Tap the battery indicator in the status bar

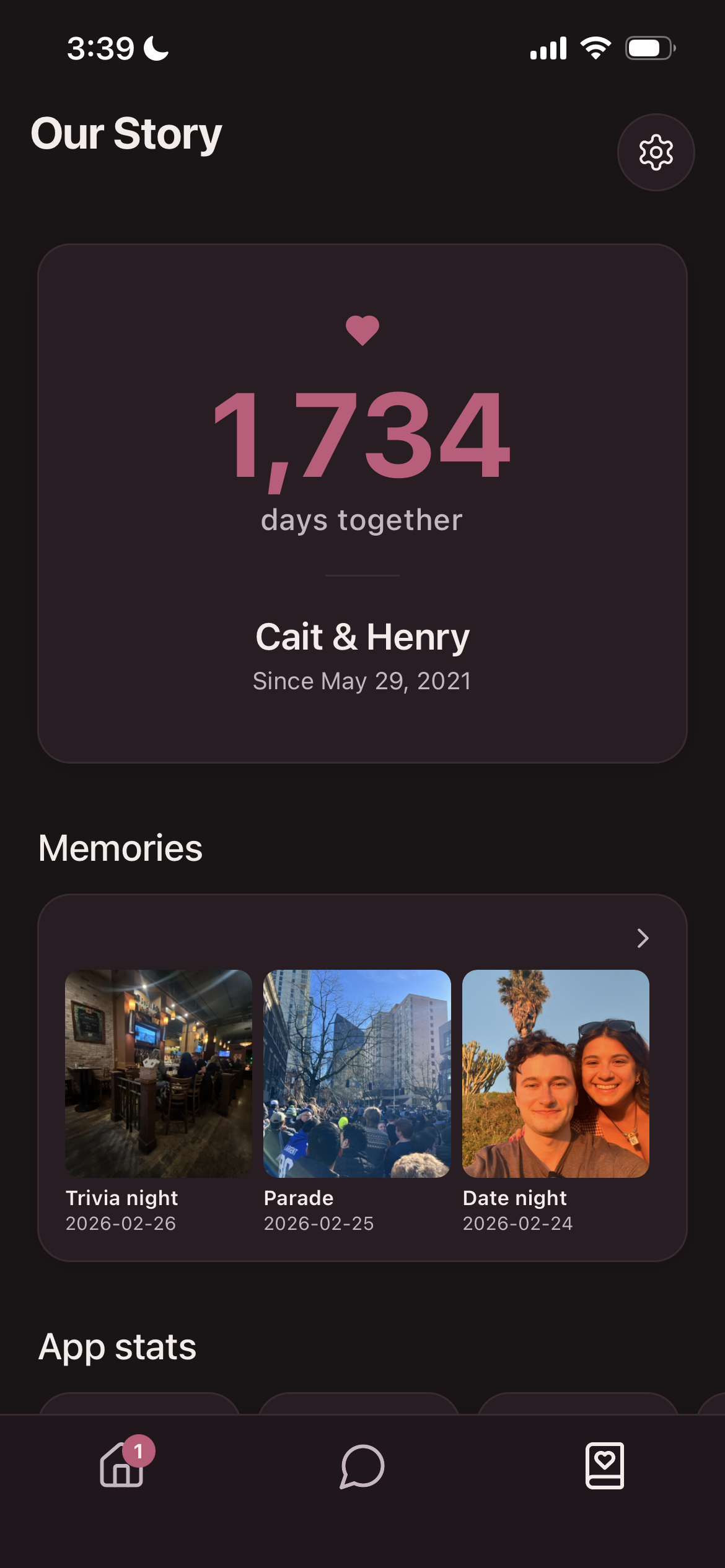[x=649, y=47]
